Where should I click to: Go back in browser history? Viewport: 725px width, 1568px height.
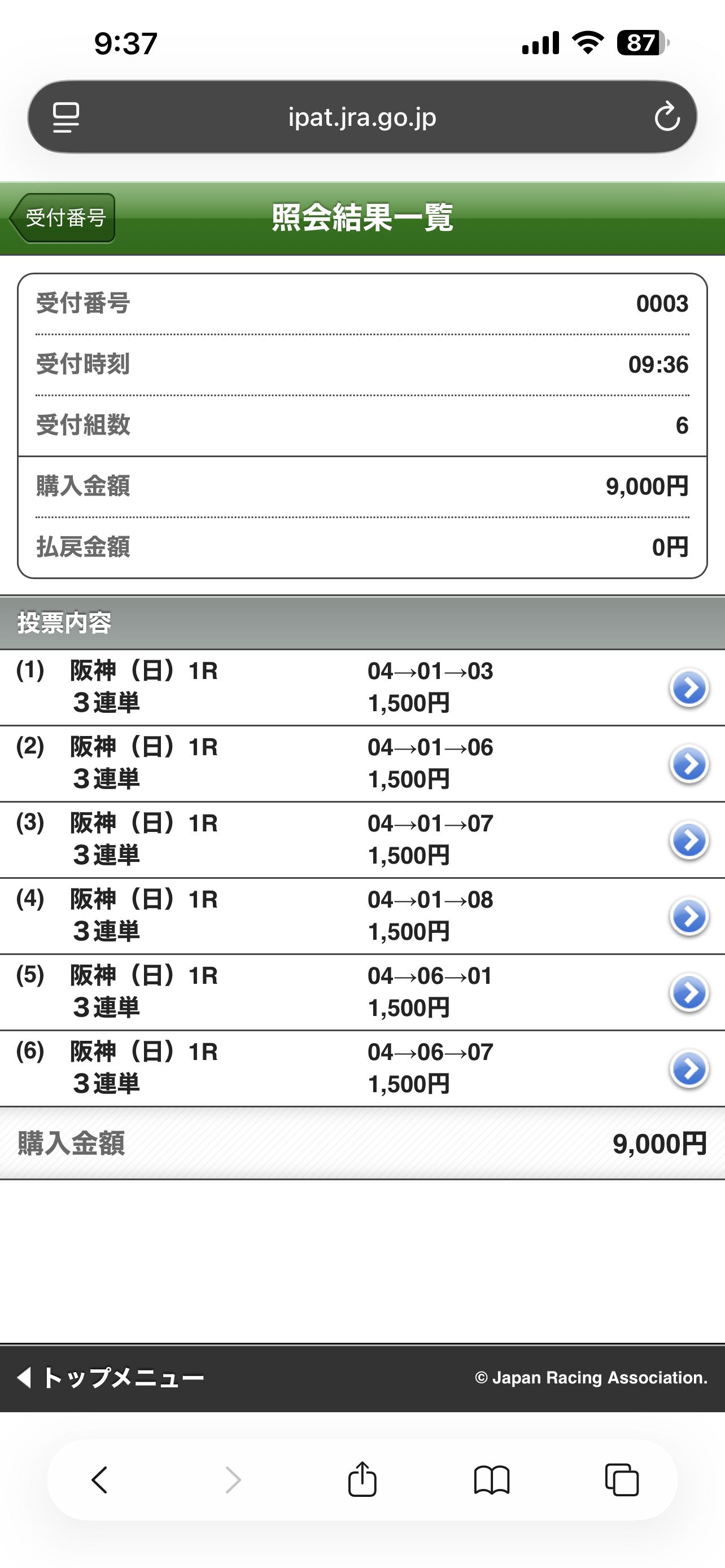point(99,1480)
